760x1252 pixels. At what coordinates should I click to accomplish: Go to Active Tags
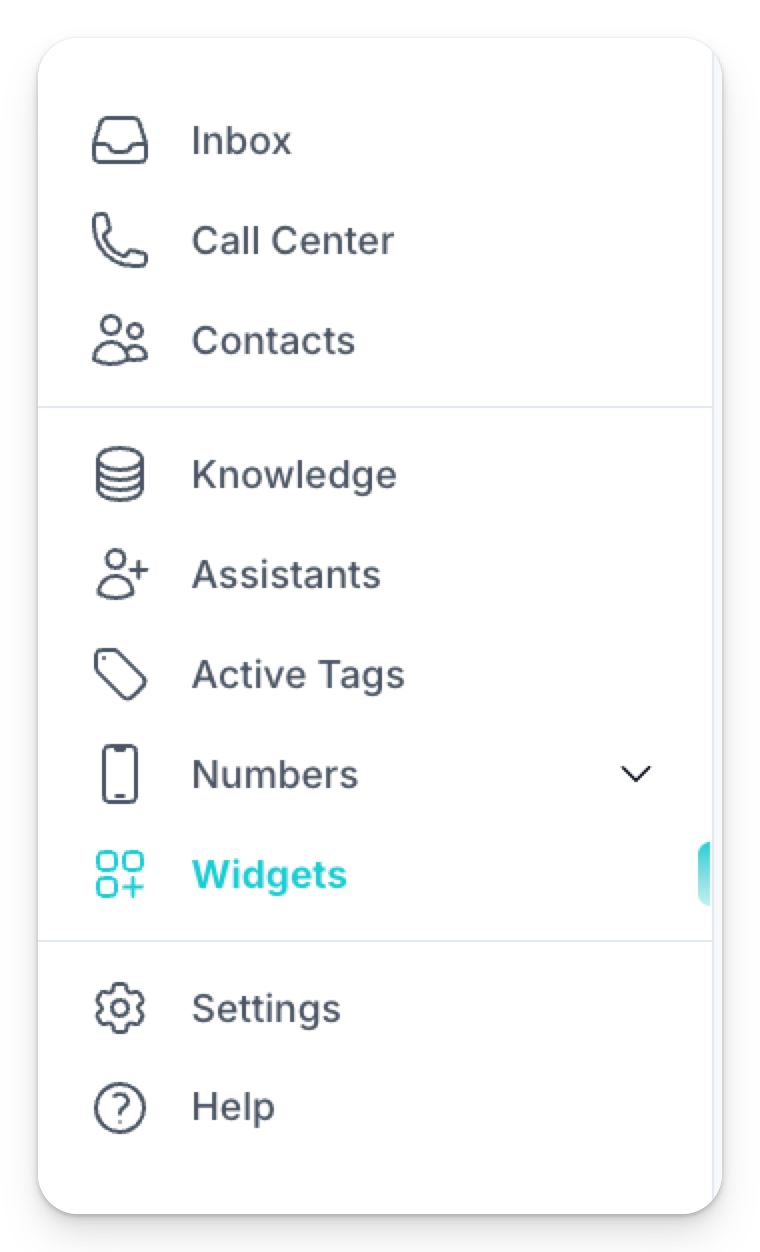297,675
